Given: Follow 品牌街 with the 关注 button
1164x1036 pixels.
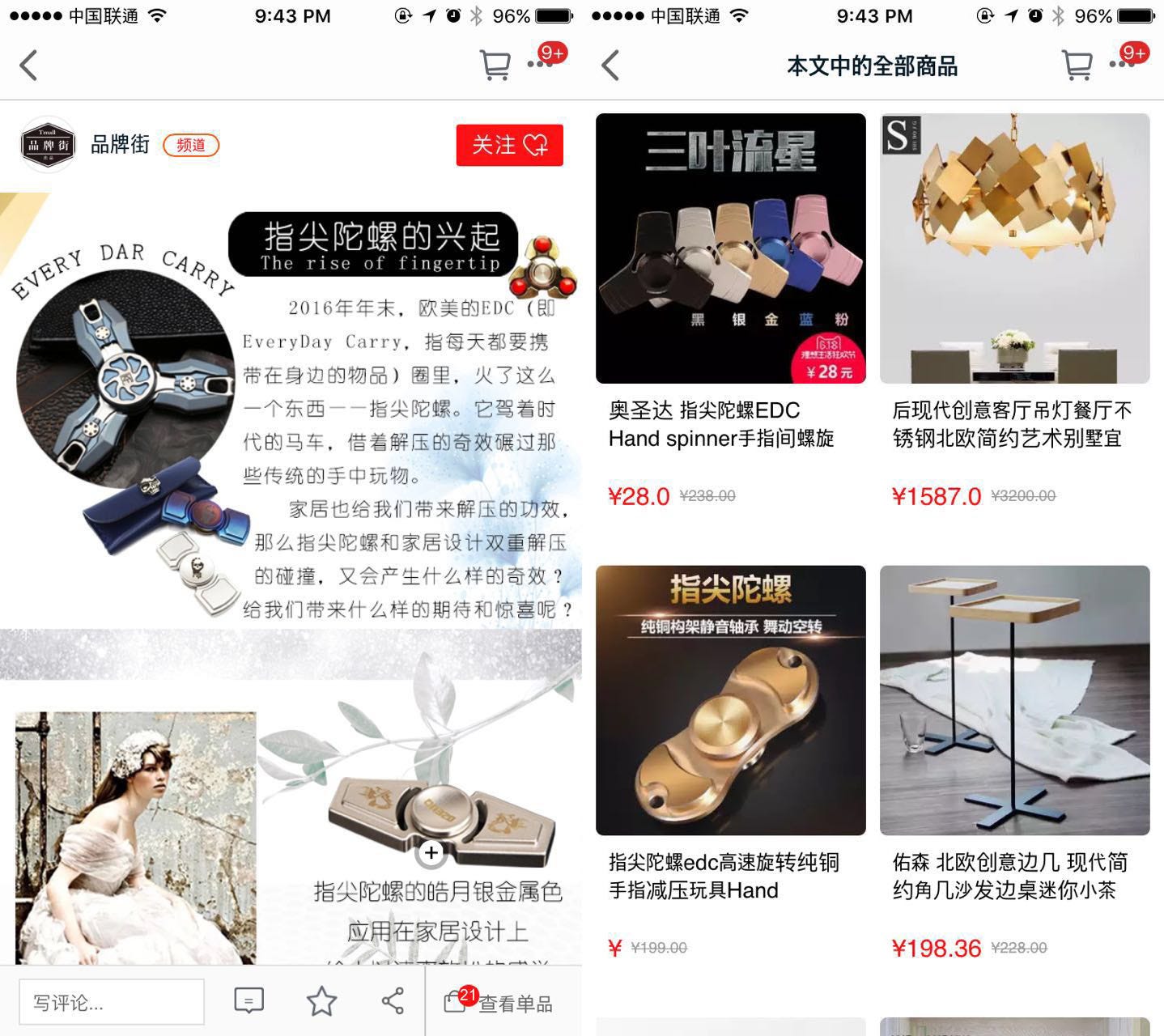Looking at the screenshot, I should (509, 145).
